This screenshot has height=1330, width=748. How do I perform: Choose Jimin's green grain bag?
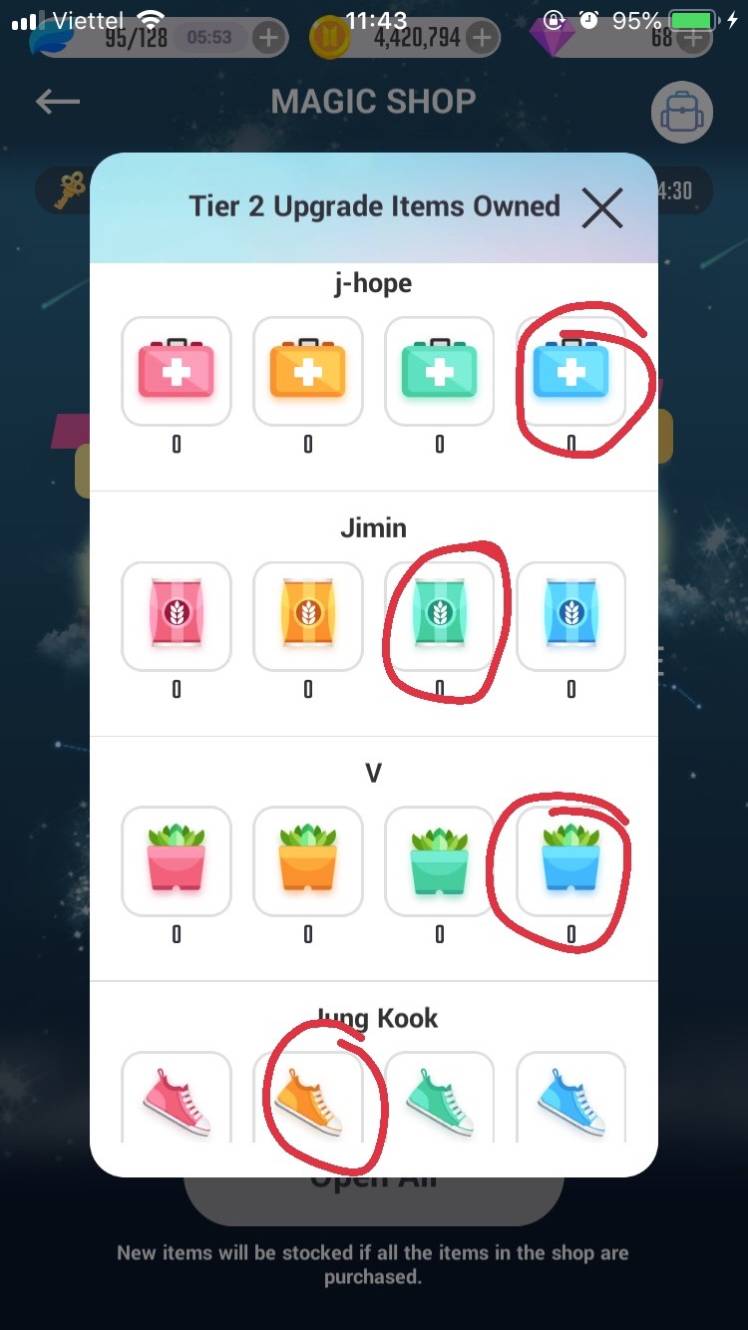tap(440, 616)
